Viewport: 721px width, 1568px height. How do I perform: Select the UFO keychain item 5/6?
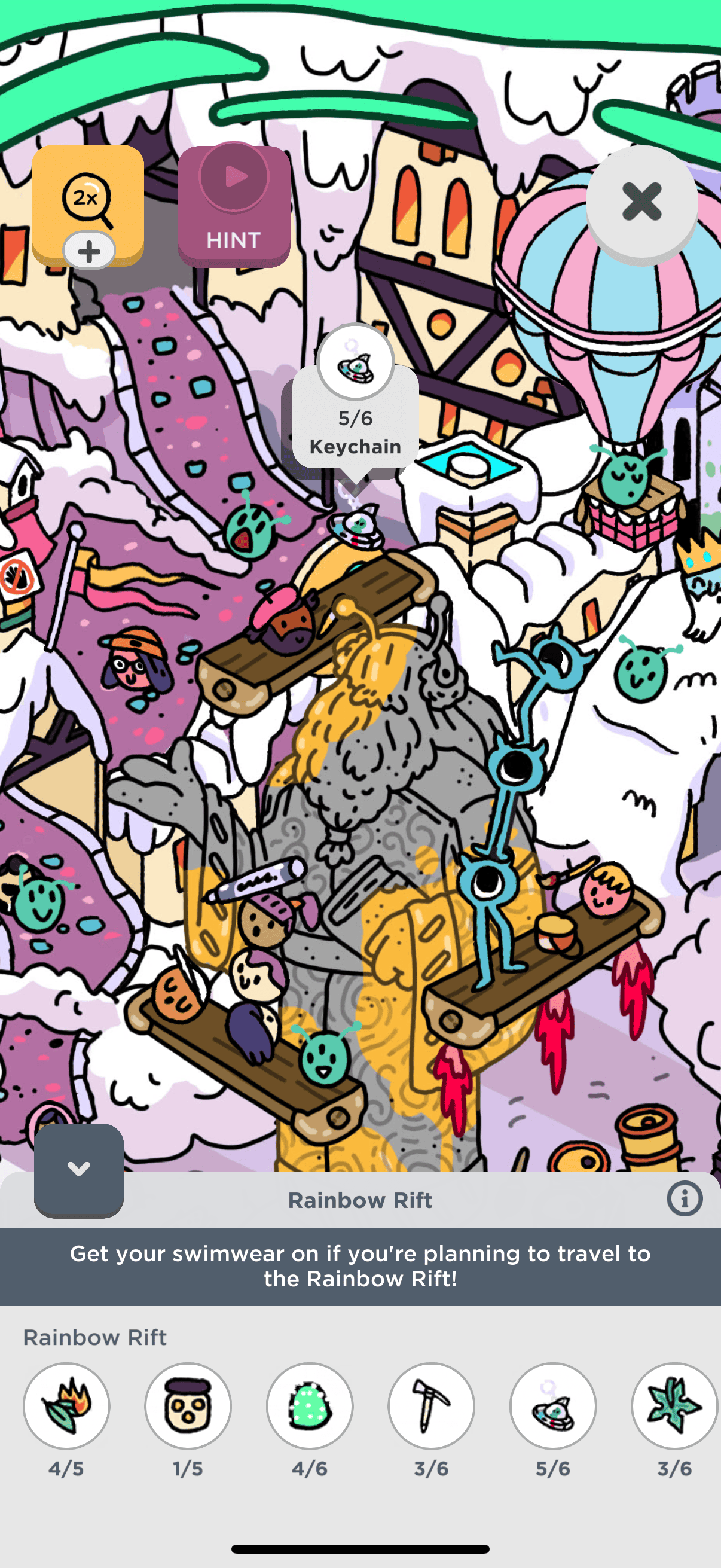pos(552,1405)
